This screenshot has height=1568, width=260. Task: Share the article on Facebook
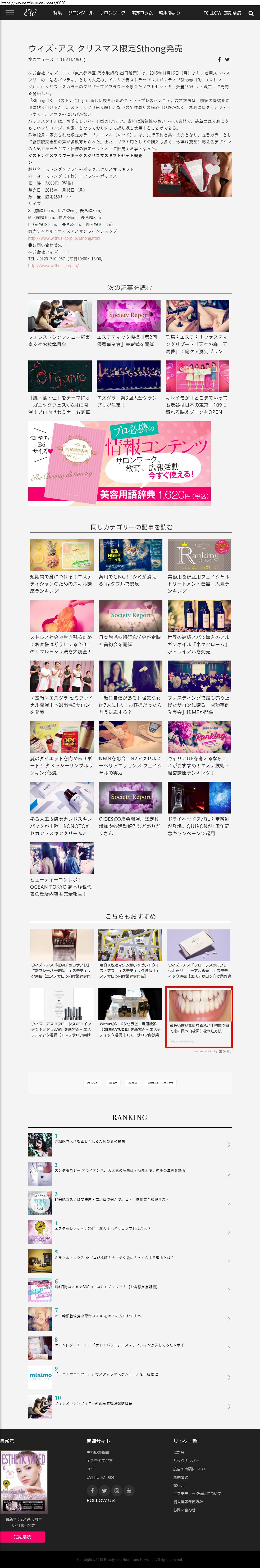click(220, 60)
